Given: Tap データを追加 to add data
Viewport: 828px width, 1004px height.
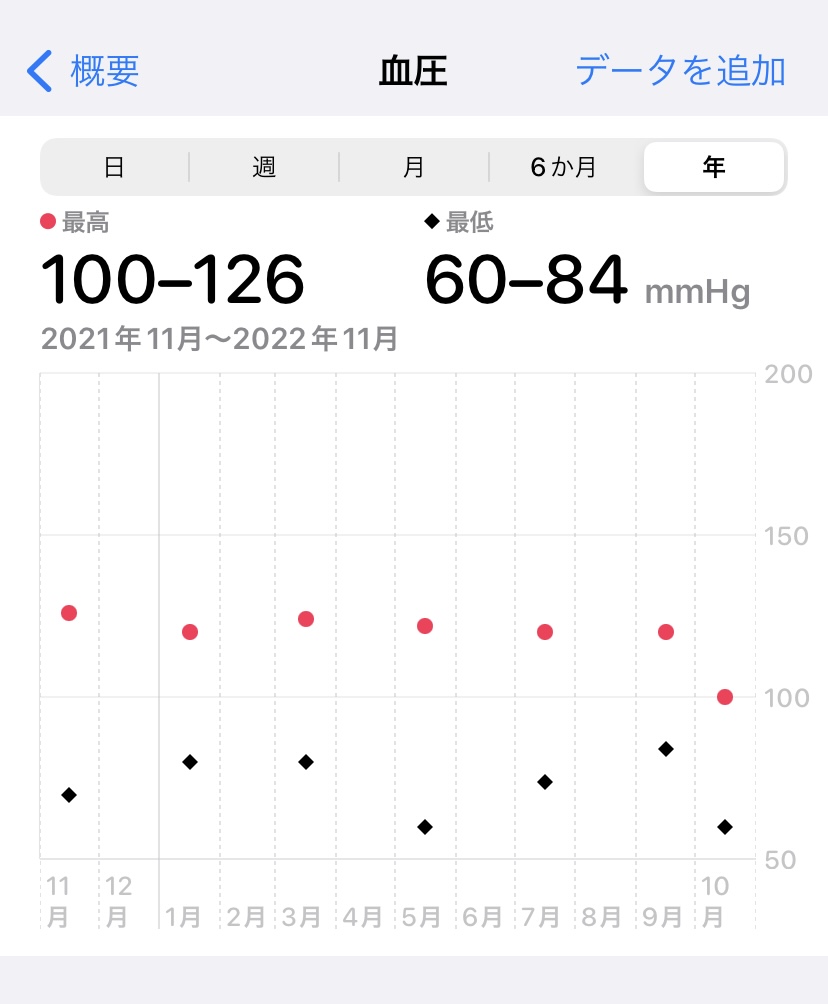Looking at the screenshot, I should (x=680, y=72).
